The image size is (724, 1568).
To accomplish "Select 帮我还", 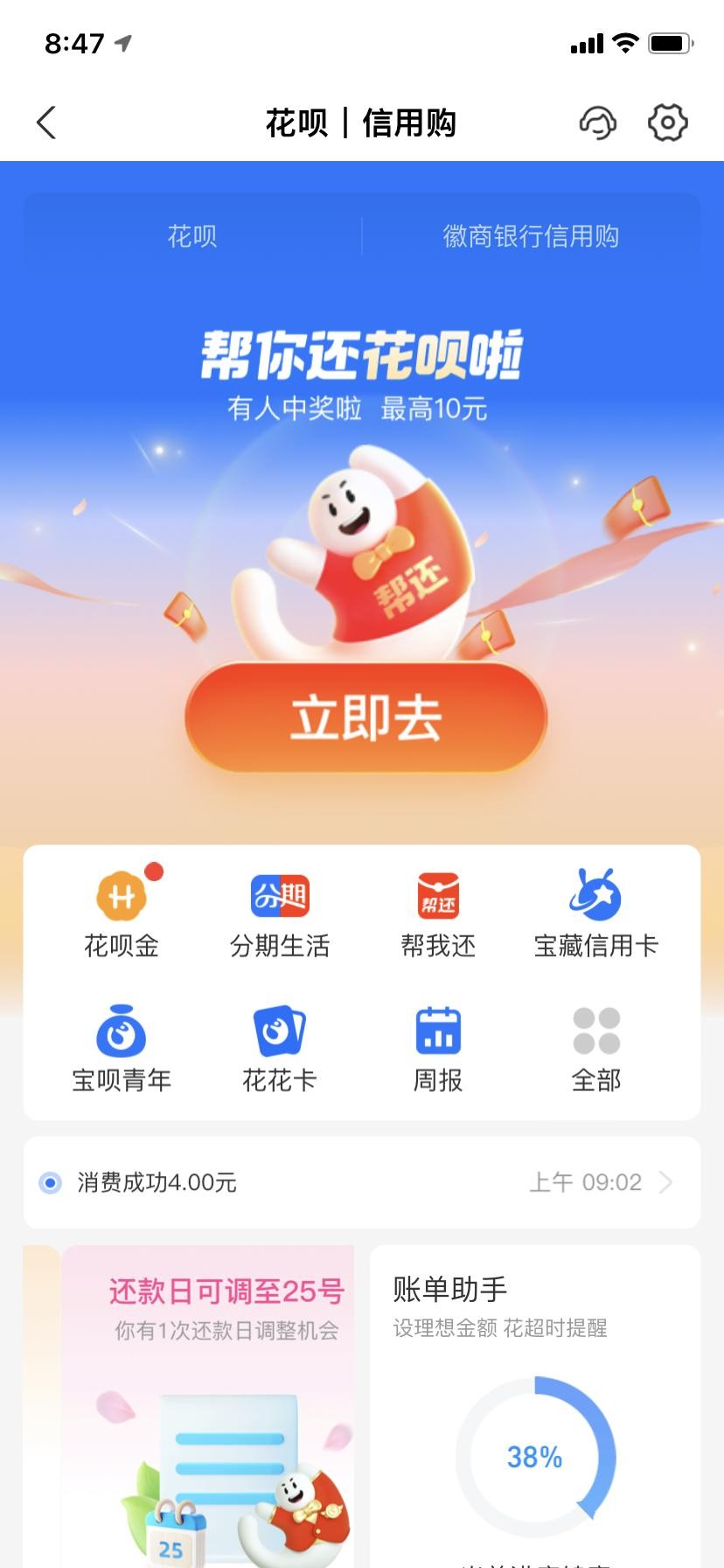I will click(x=438, y=914).
